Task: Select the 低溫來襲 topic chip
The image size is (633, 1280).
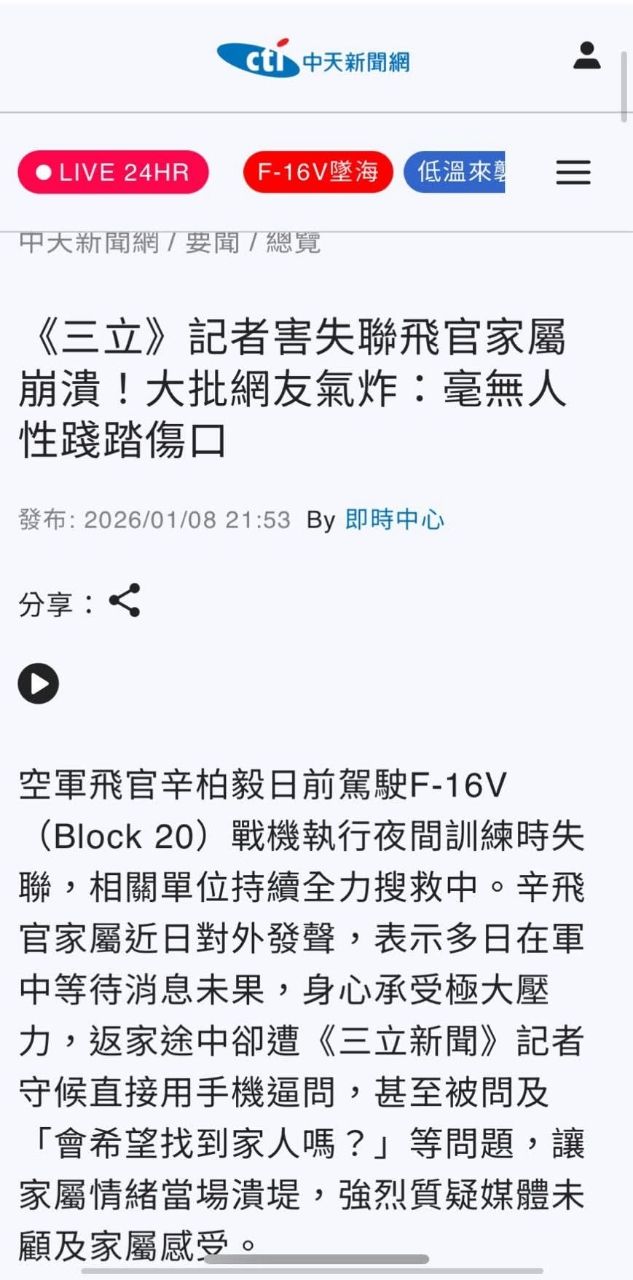Action: pos(455,172)
